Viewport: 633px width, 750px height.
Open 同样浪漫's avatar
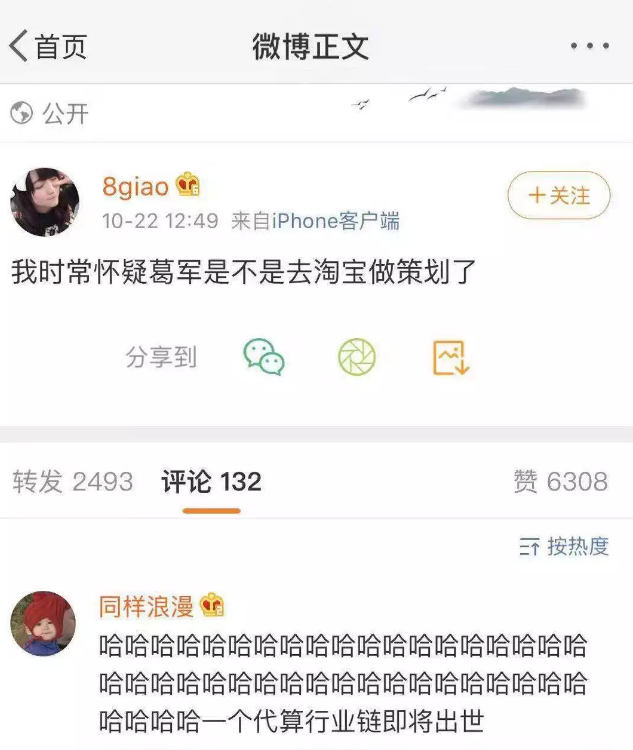(43, 622)
